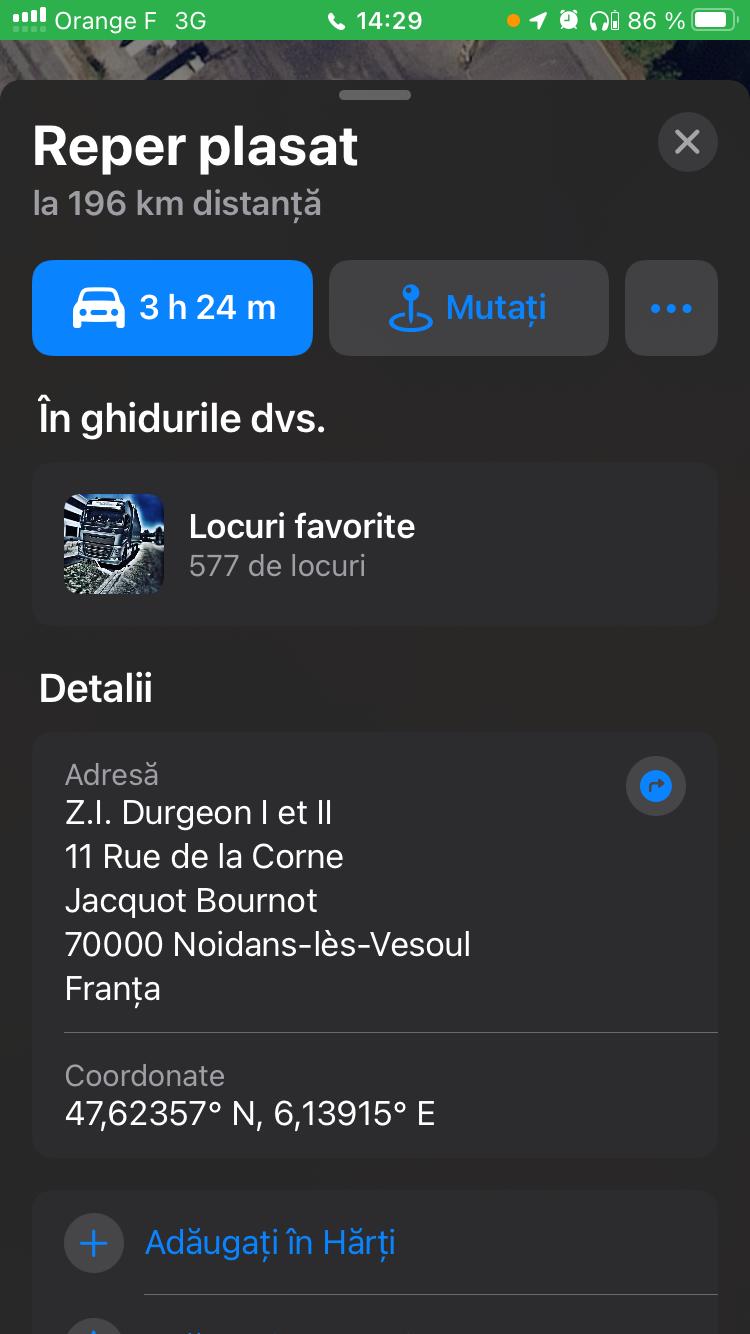Open the Locuri favorite guide

(x=374, y=544)
